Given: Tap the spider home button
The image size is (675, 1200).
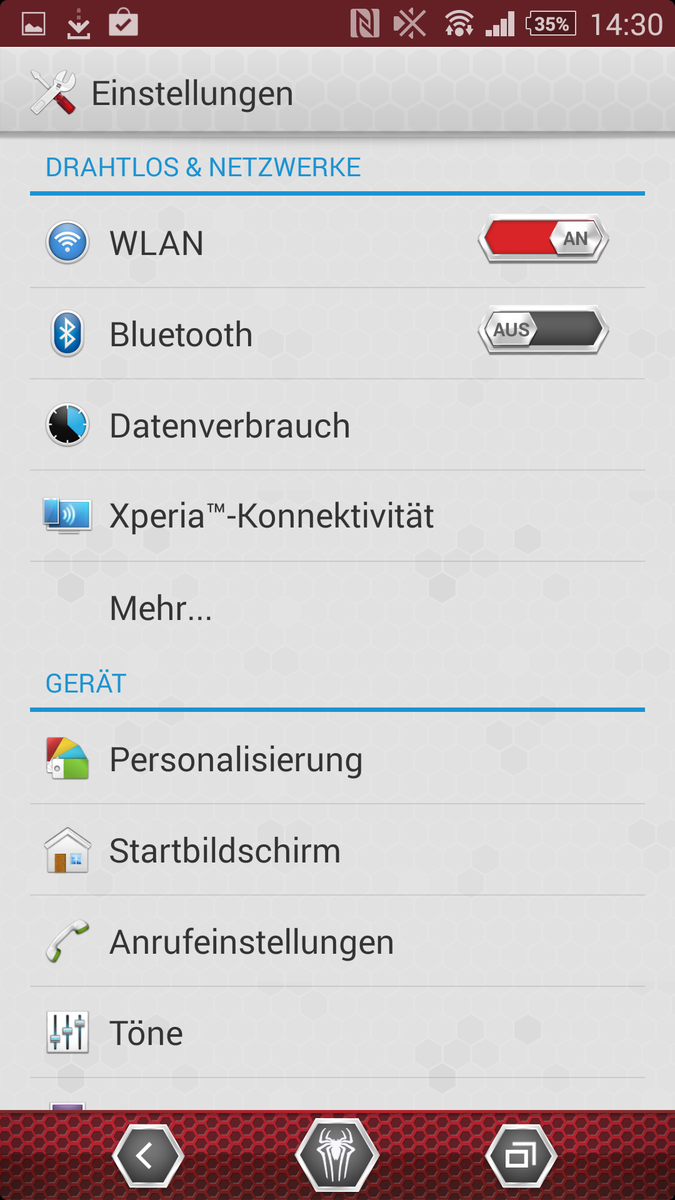Looking at the screenshot, I should point(337,1156).
